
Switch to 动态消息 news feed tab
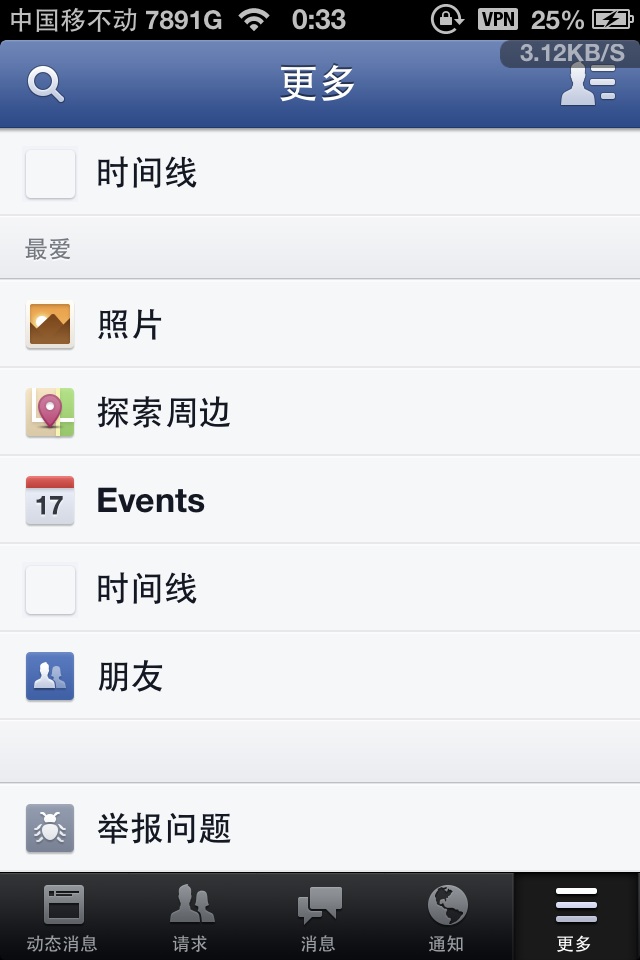[63, 917]
